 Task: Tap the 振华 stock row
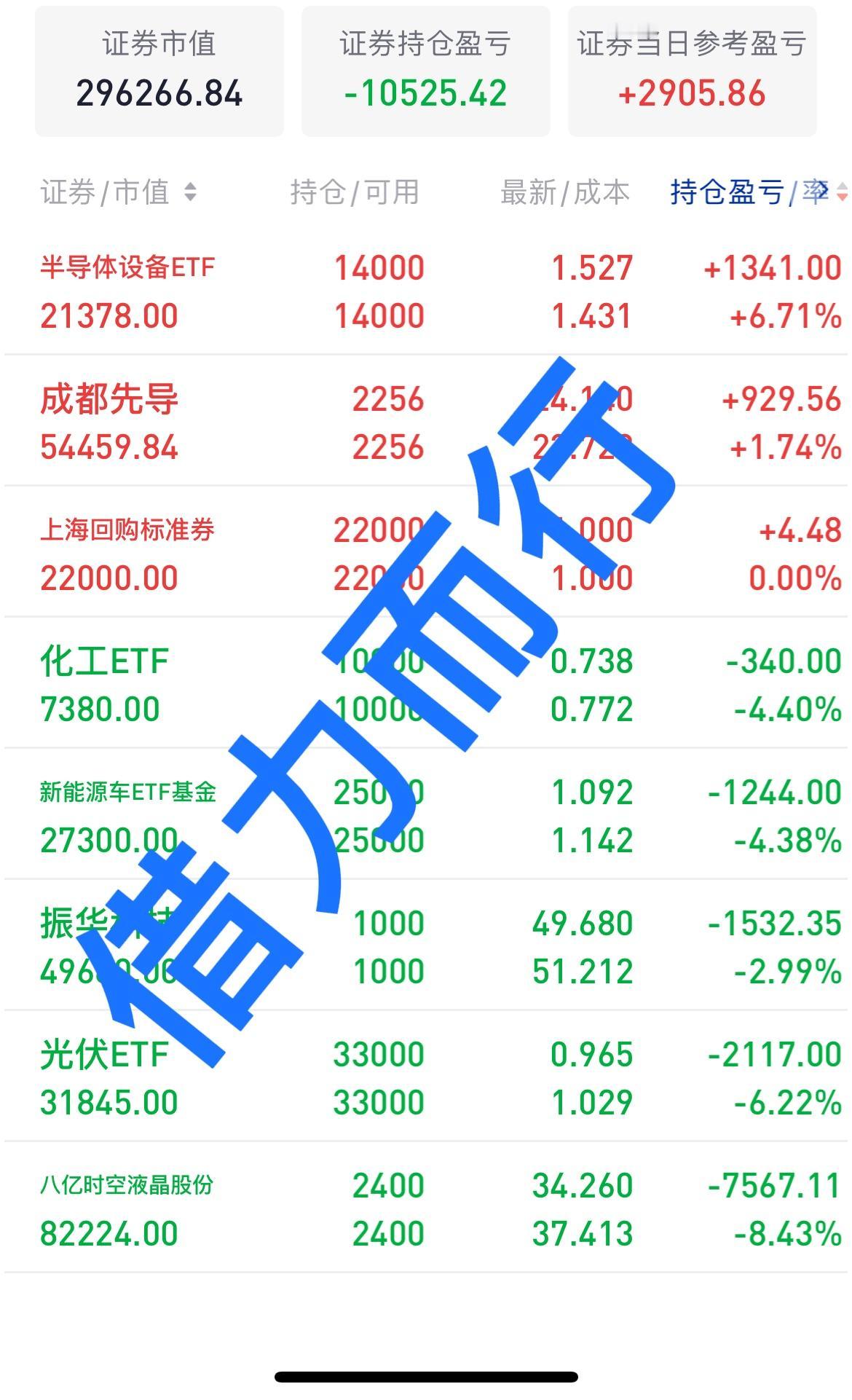tap(426, 945)
